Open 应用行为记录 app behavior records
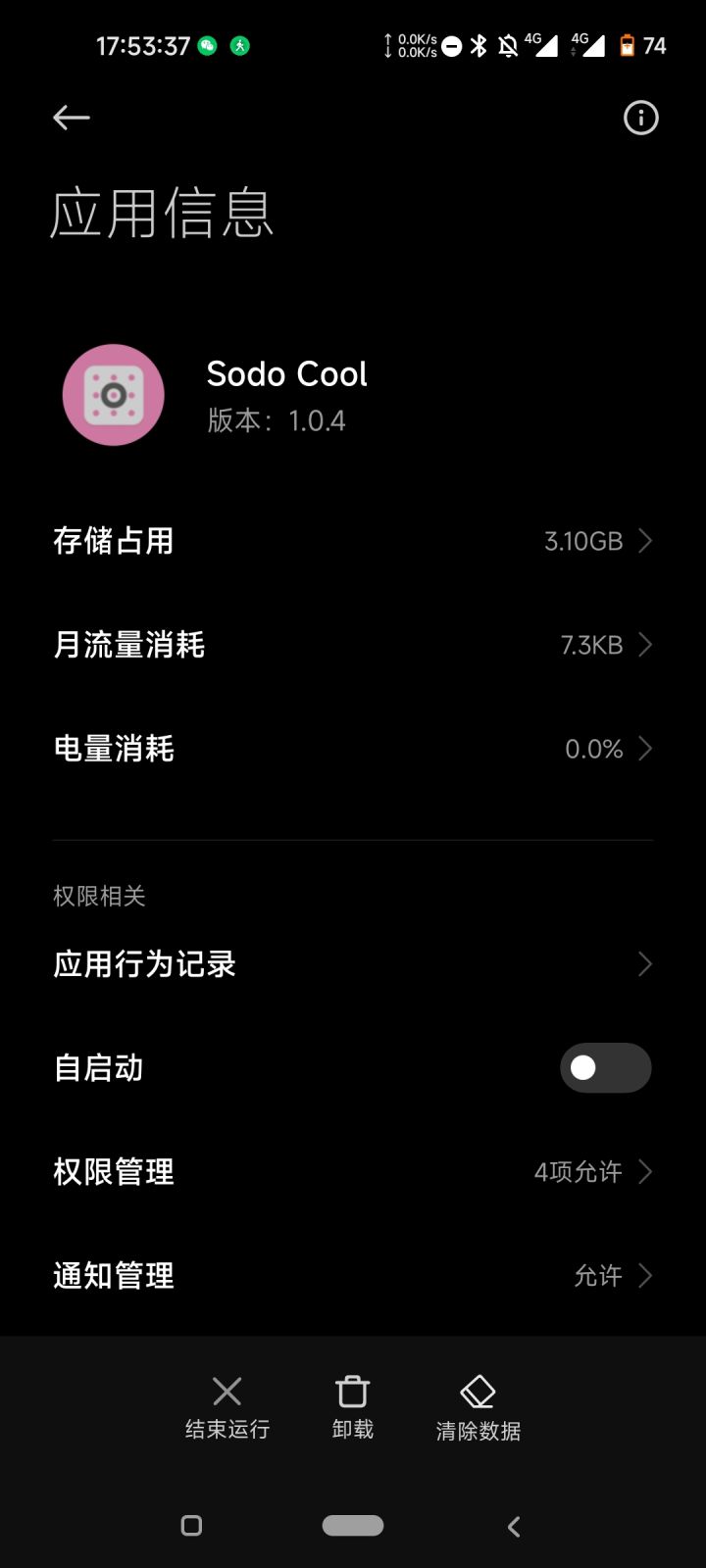Viewport: 706px width, 1568px height. coord(353,964)
